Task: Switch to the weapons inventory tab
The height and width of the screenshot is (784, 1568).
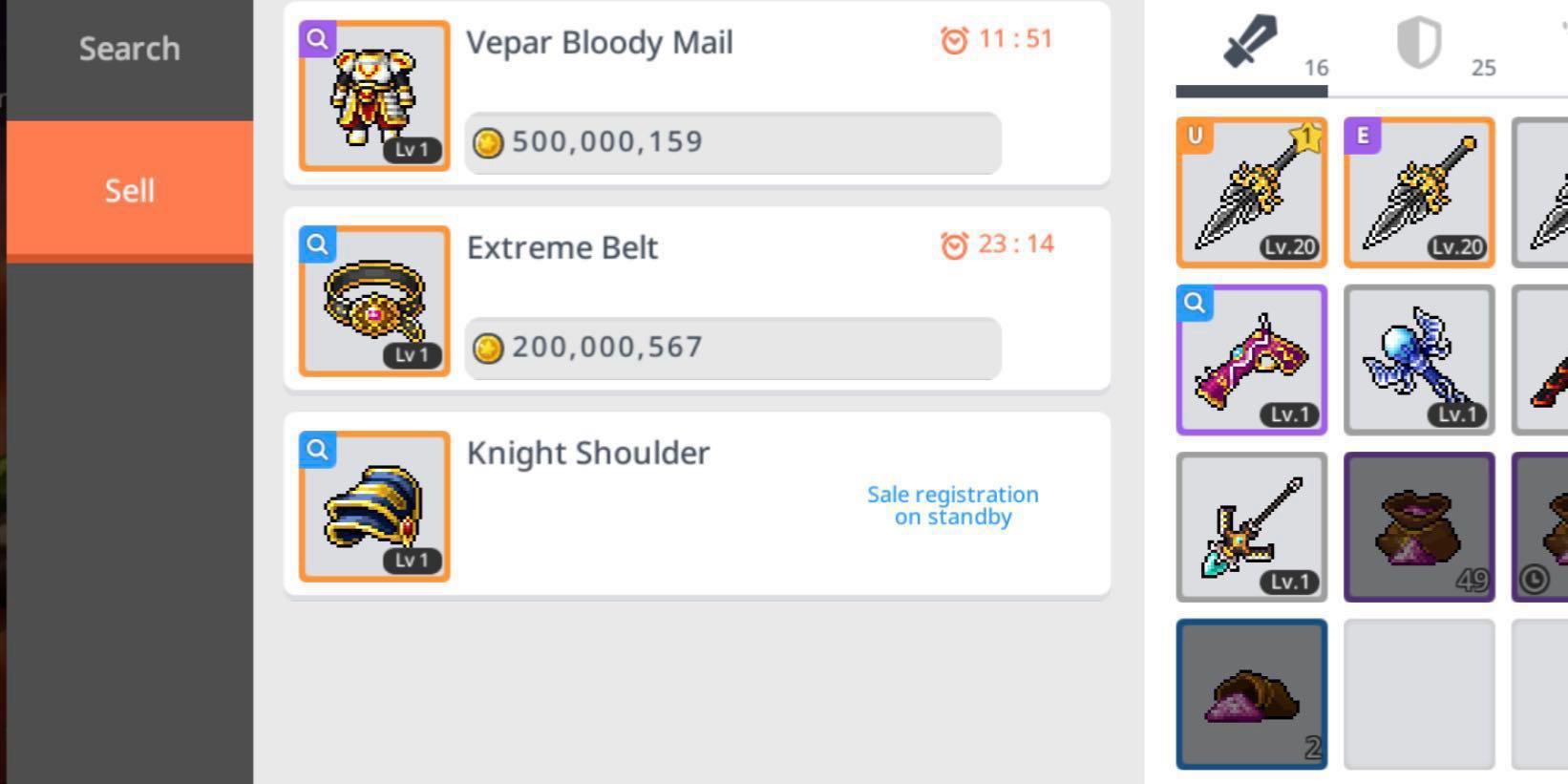Action: click(1251, 46)
